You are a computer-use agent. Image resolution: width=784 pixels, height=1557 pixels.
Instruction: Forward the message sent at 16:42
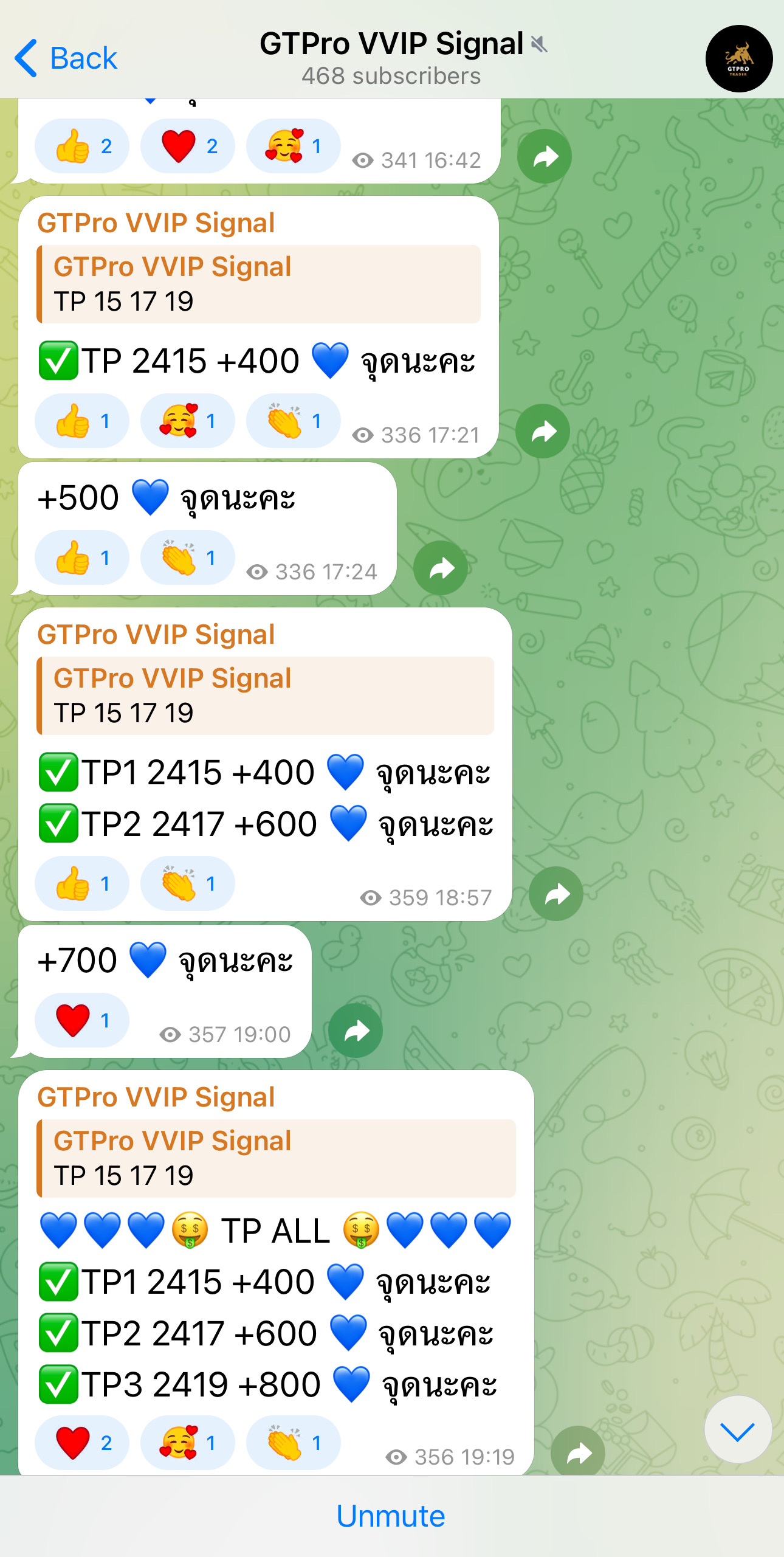(545, 156)
